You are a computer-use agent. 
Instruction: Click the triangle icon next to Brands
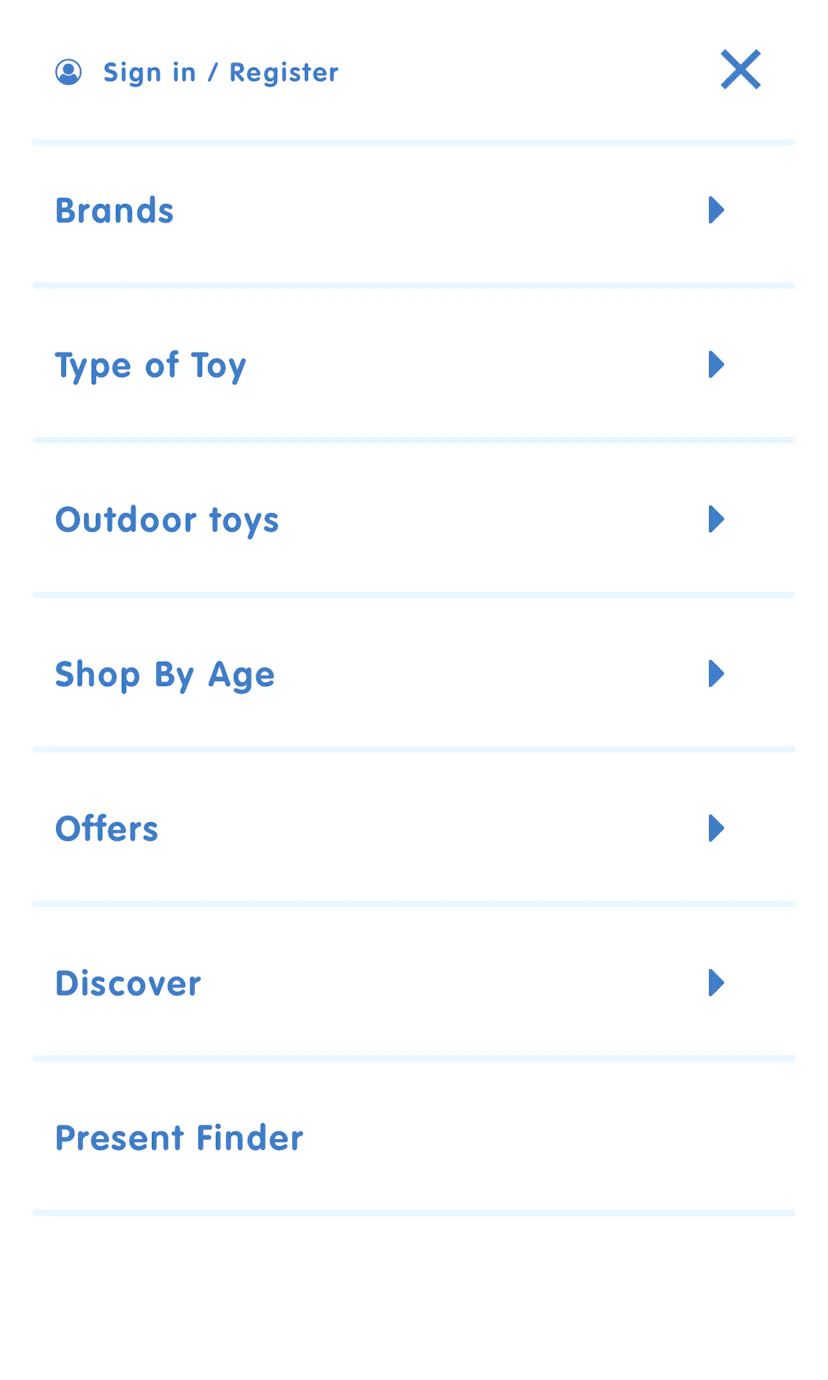715,210
